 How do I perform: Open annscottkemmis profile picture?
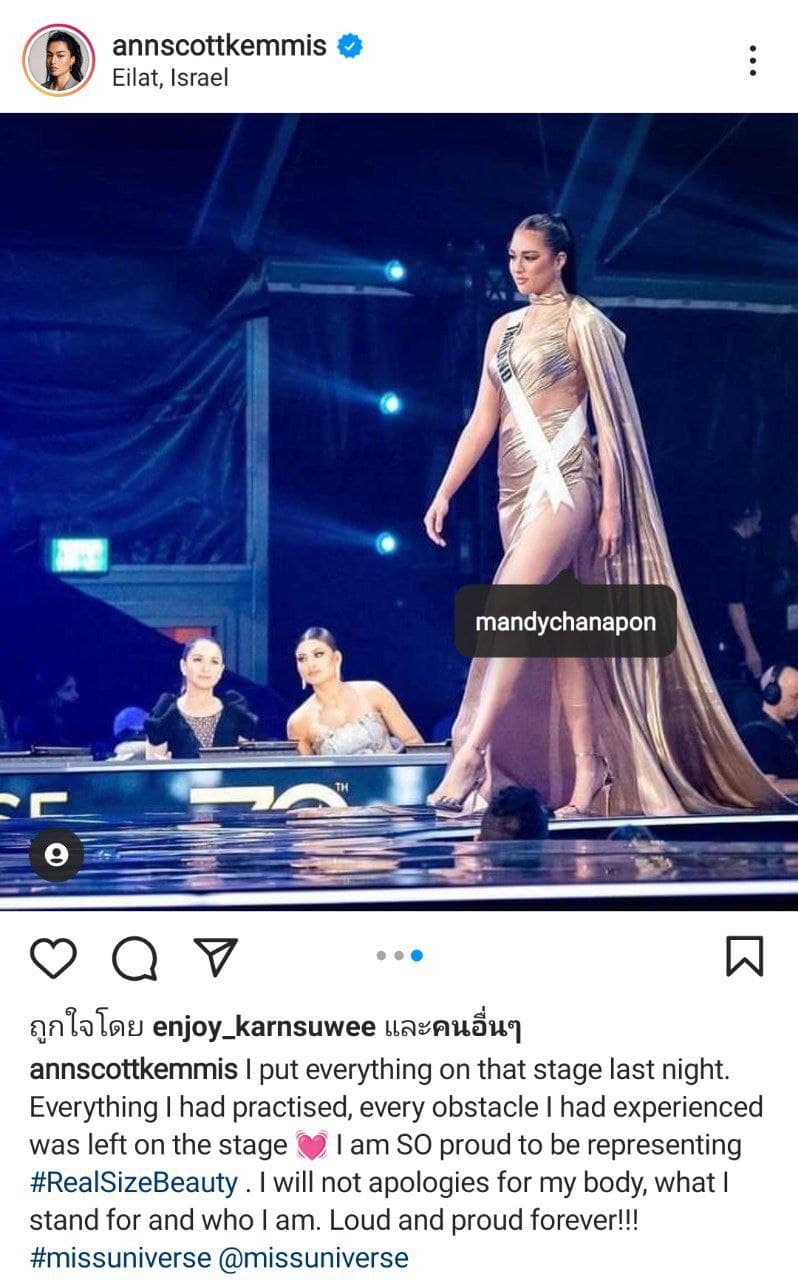[x=59, y=59]
